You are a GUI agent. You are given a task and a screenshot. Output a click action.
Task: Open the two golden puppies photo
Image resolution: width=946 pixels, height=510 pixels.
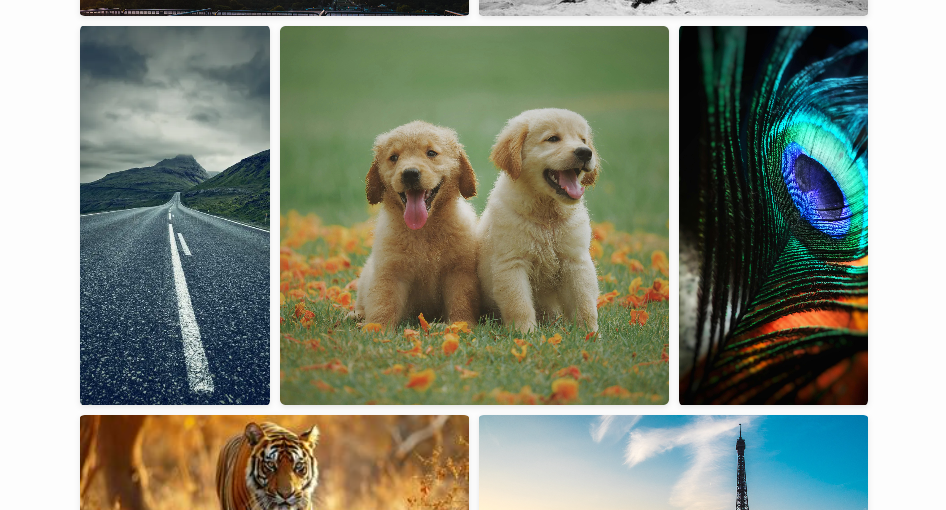click(x=474, y=215)
